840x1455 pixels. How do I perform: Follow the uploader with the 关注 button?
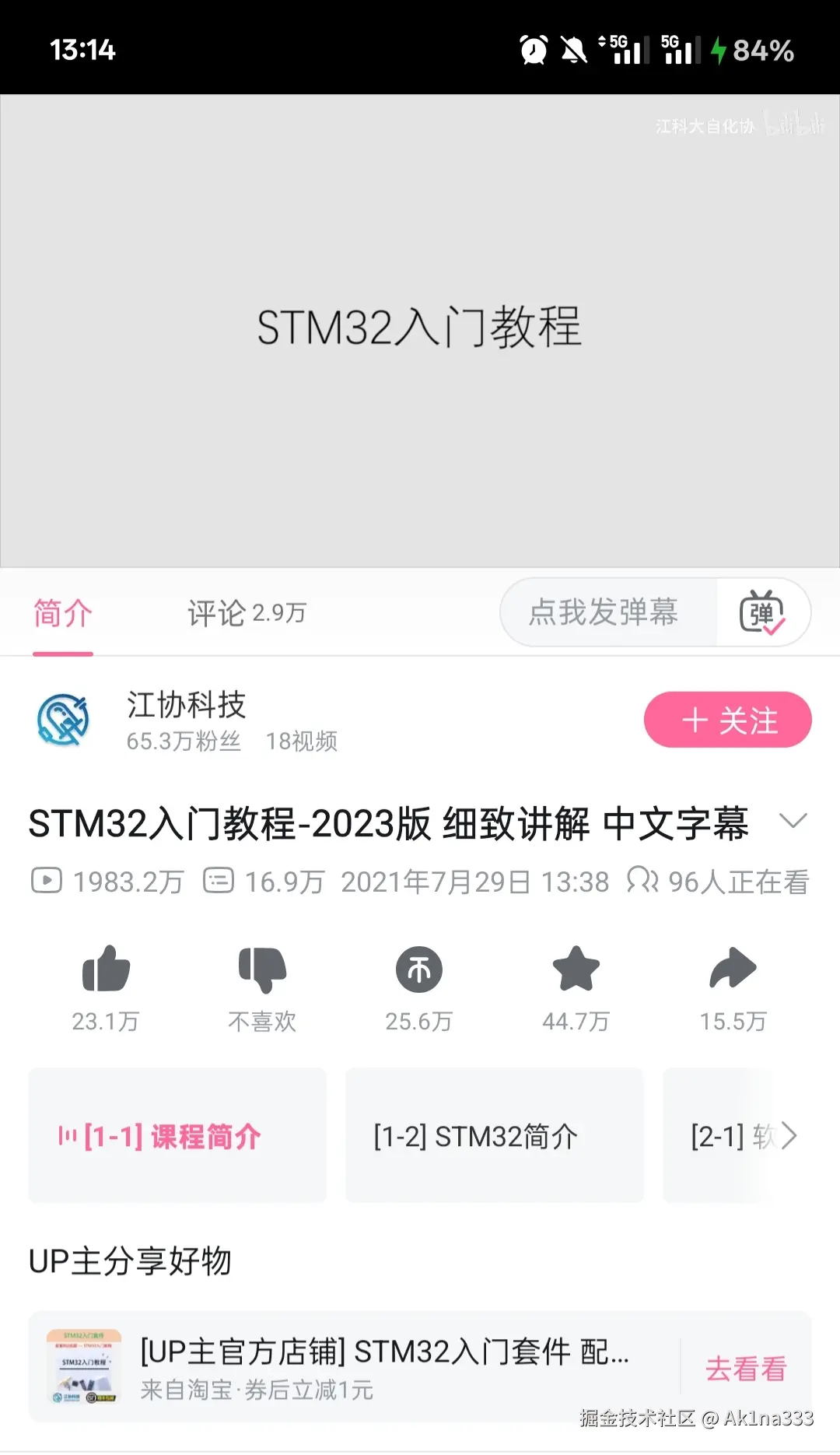pos(728,720)
